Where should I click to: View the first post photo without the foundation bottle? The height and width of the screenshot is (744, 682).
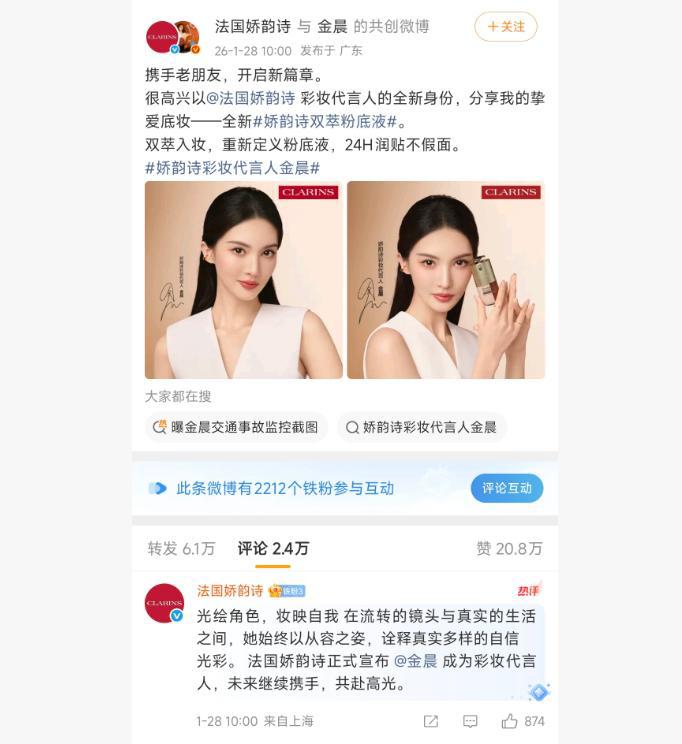click(244, 280)
